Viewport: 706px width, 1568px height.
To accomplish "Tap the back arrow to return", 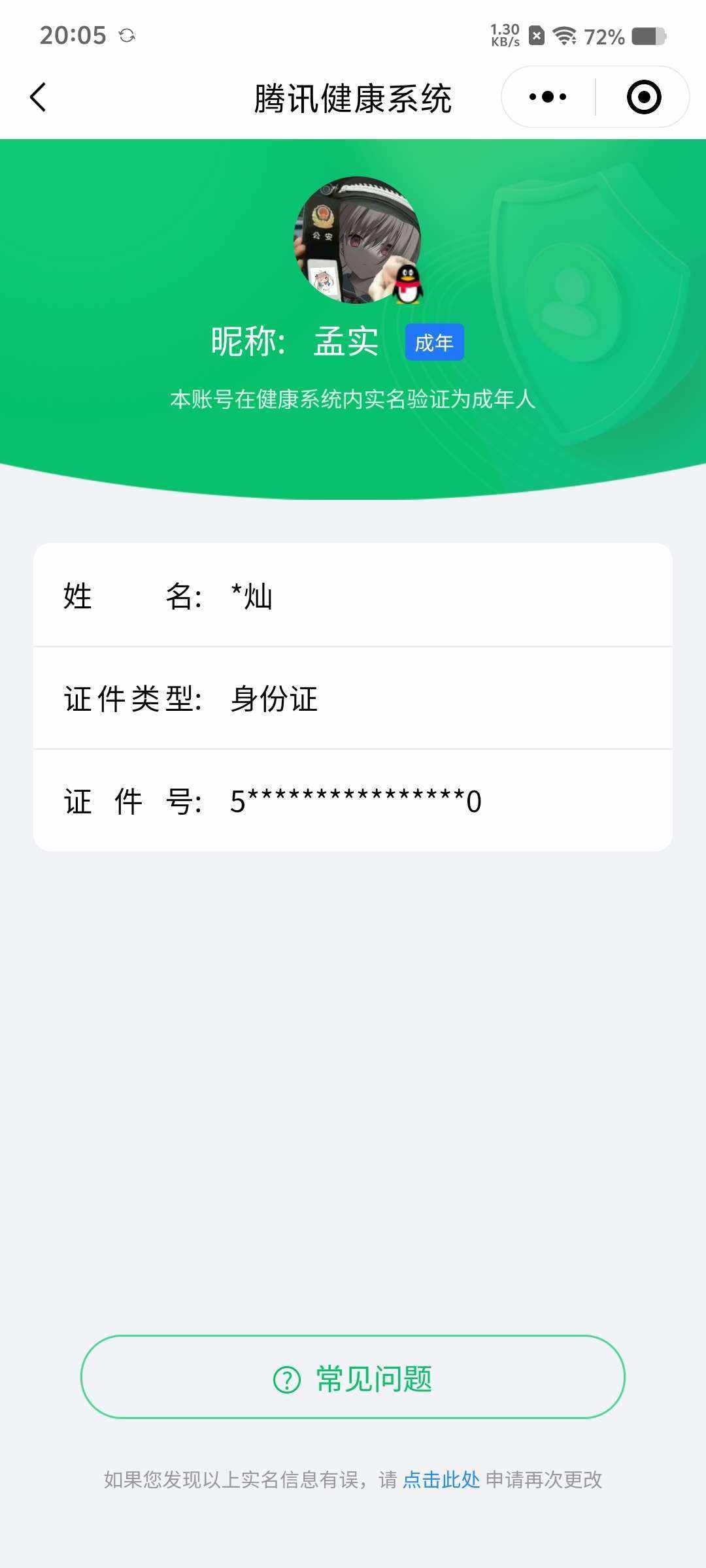I will 39,95.
